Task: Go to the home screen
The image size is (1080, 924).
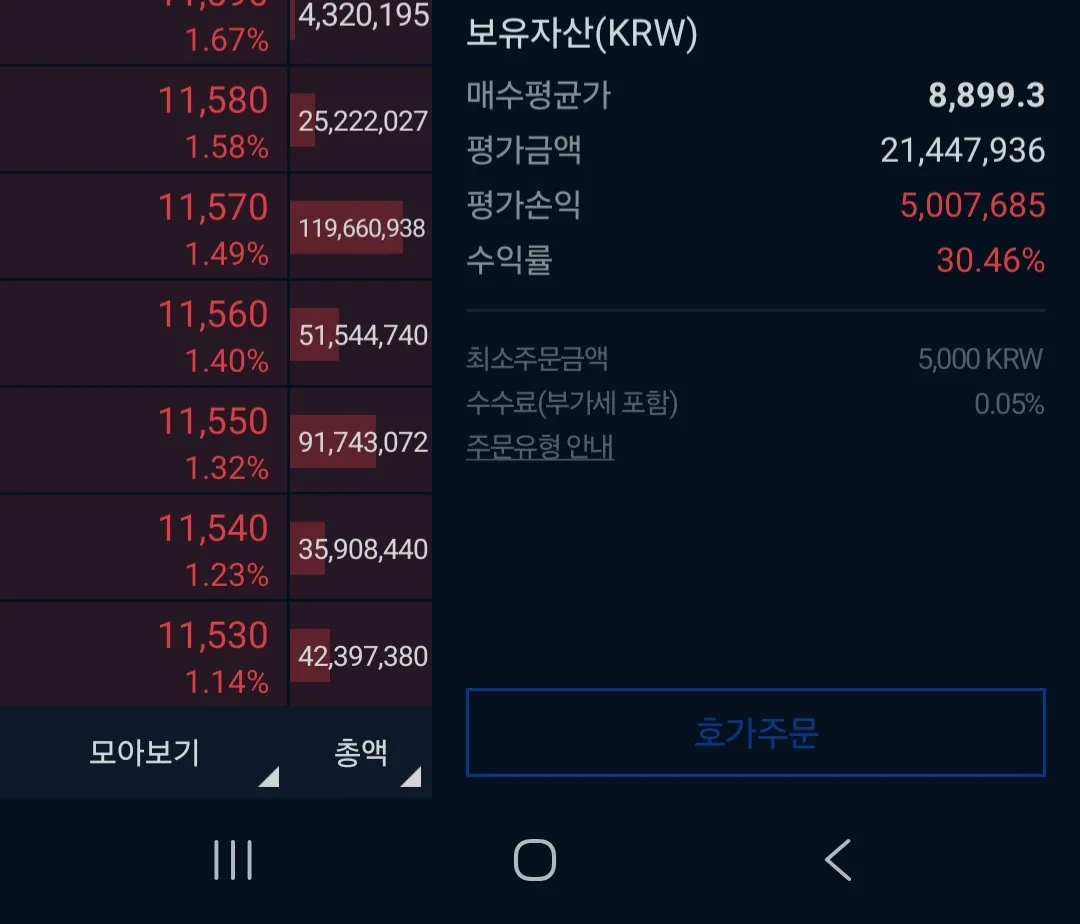Action: pos(535,860)
